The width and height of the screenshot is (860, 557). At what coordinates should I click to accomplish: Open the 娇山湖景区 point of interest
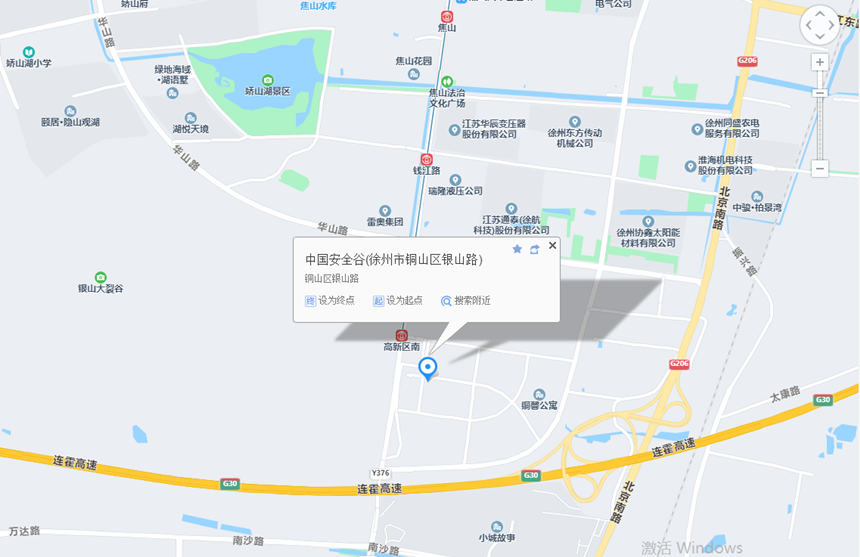pos(267,80)
